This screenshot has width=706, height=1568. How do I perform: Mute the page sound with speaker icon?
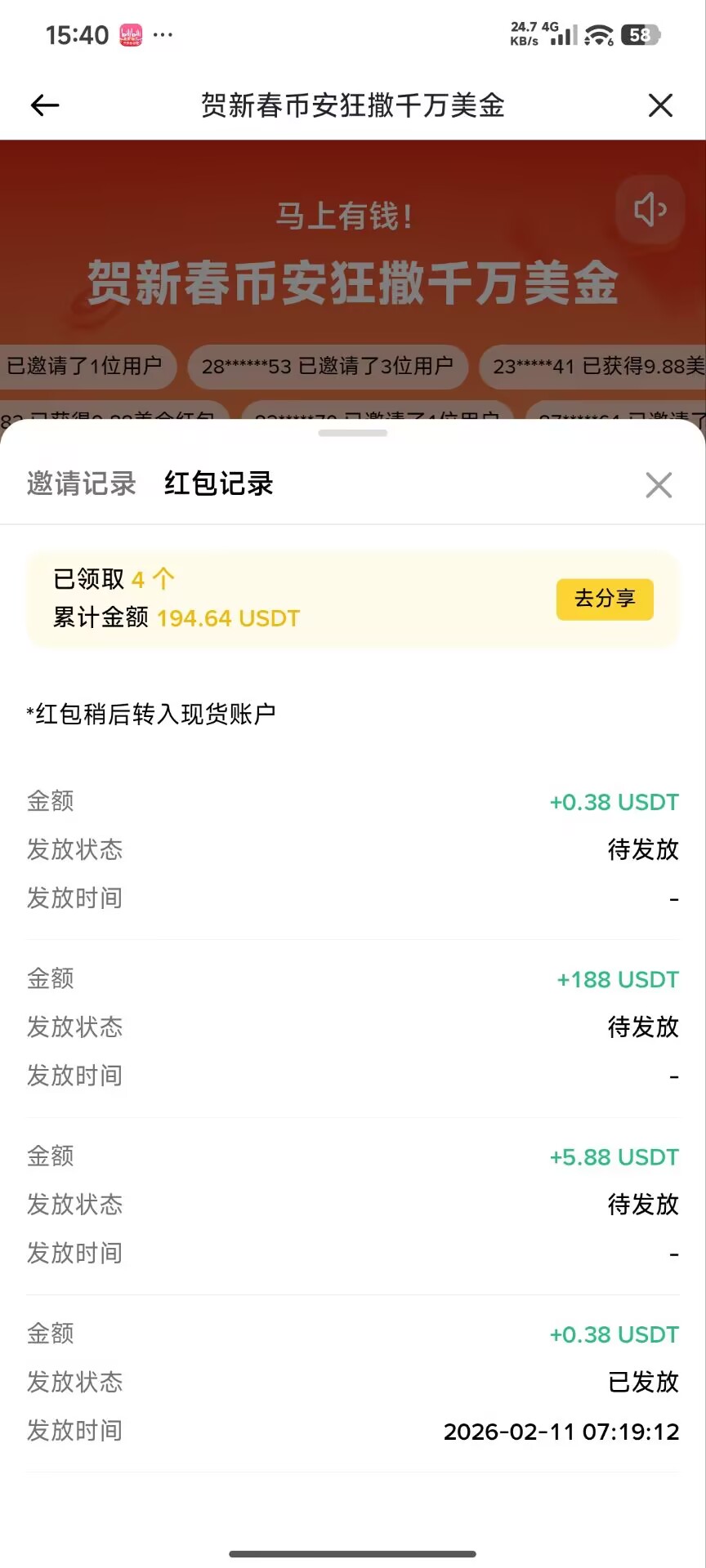coord(650,210)
